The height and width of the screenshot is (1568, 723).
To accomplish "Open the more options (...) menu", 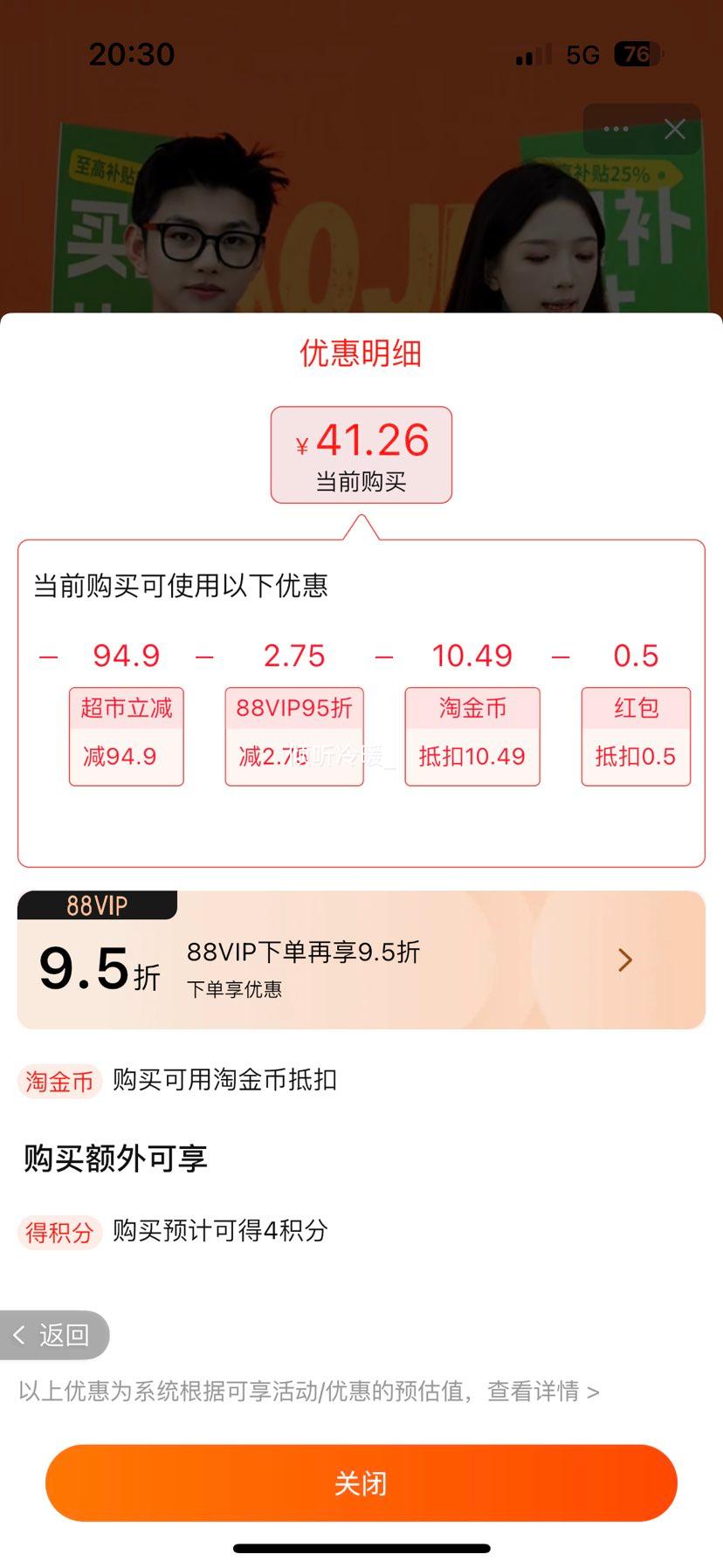I will pyautogui.click(x=615, y=129).
